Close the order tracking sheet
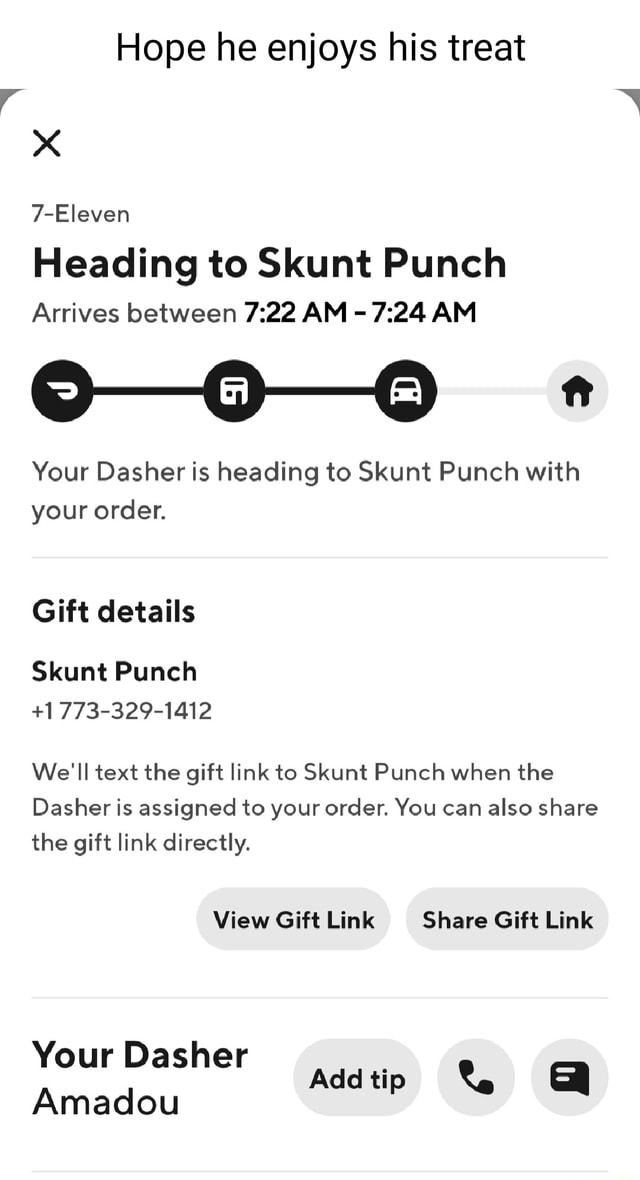 (47, 145)
